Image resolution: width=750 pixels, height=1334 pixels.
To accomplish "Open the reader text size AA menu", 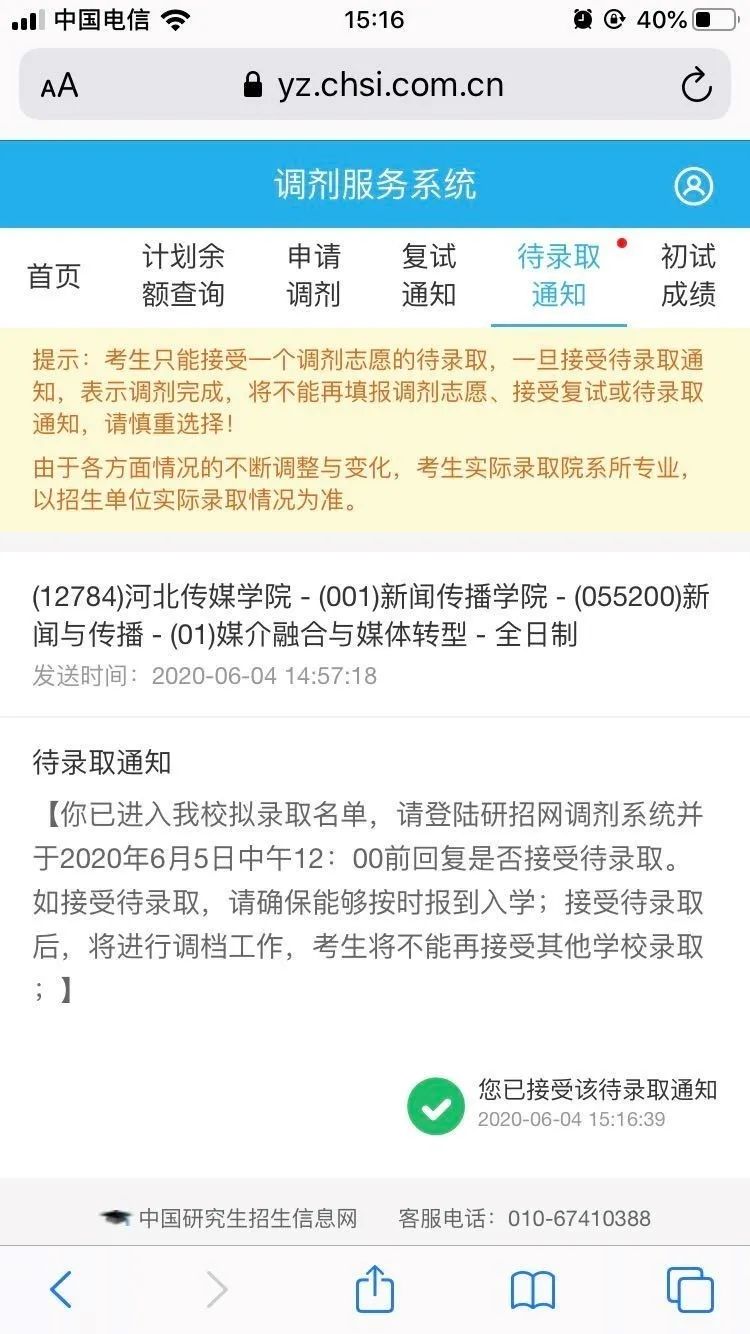I will pyautogui.click(x=59, y=86).
